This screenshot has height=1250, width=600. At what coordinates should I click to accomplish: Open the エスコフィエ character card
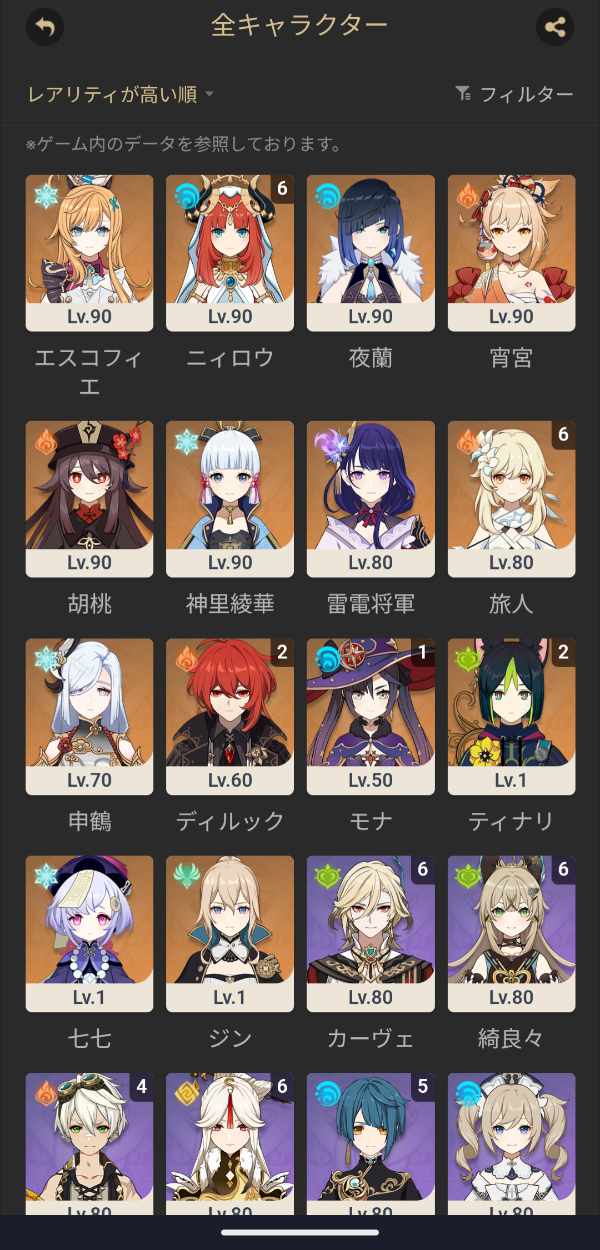pos(89,253)
